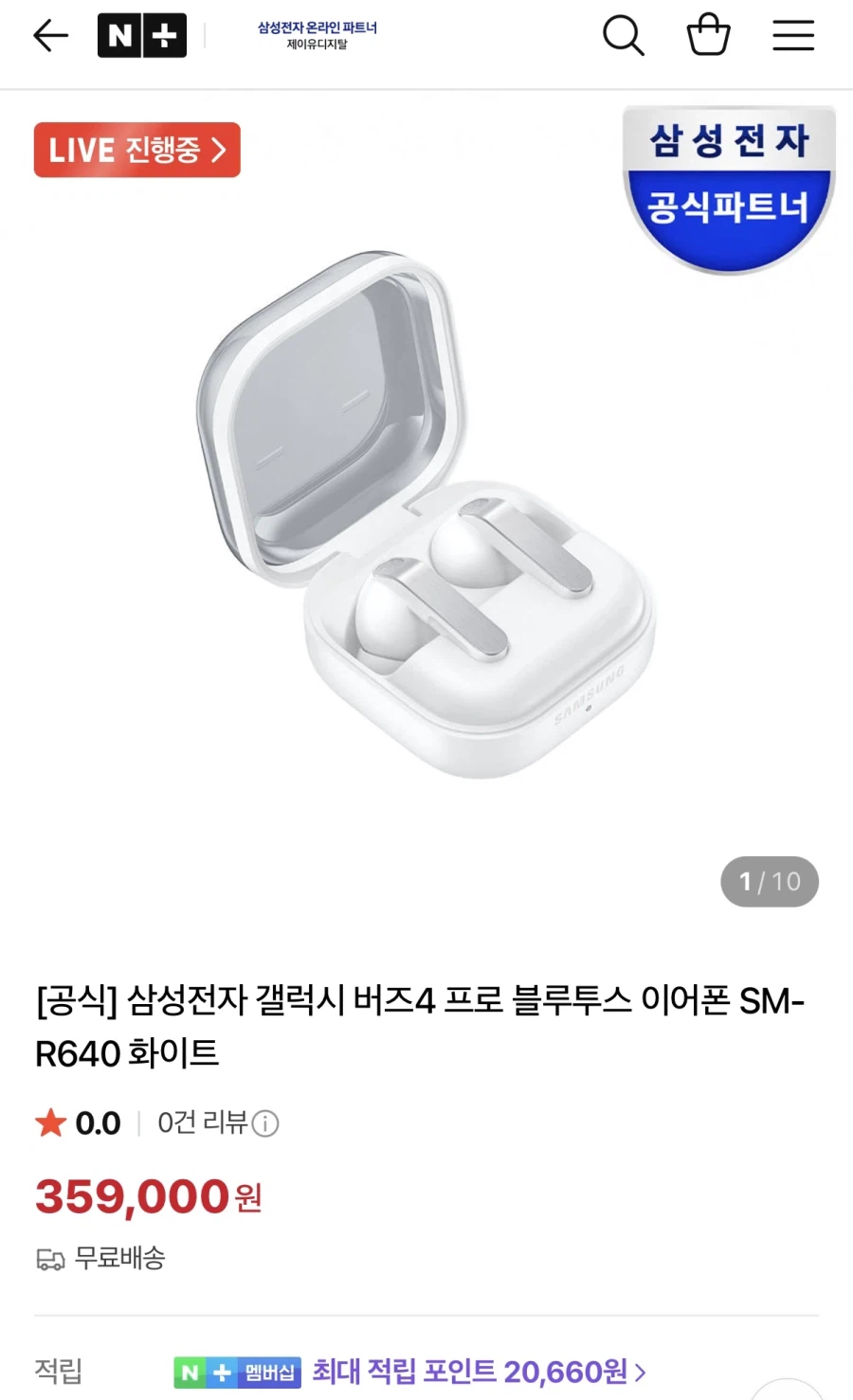
Task: Tap the 1/10 image counter
Action: pos(769,882)
